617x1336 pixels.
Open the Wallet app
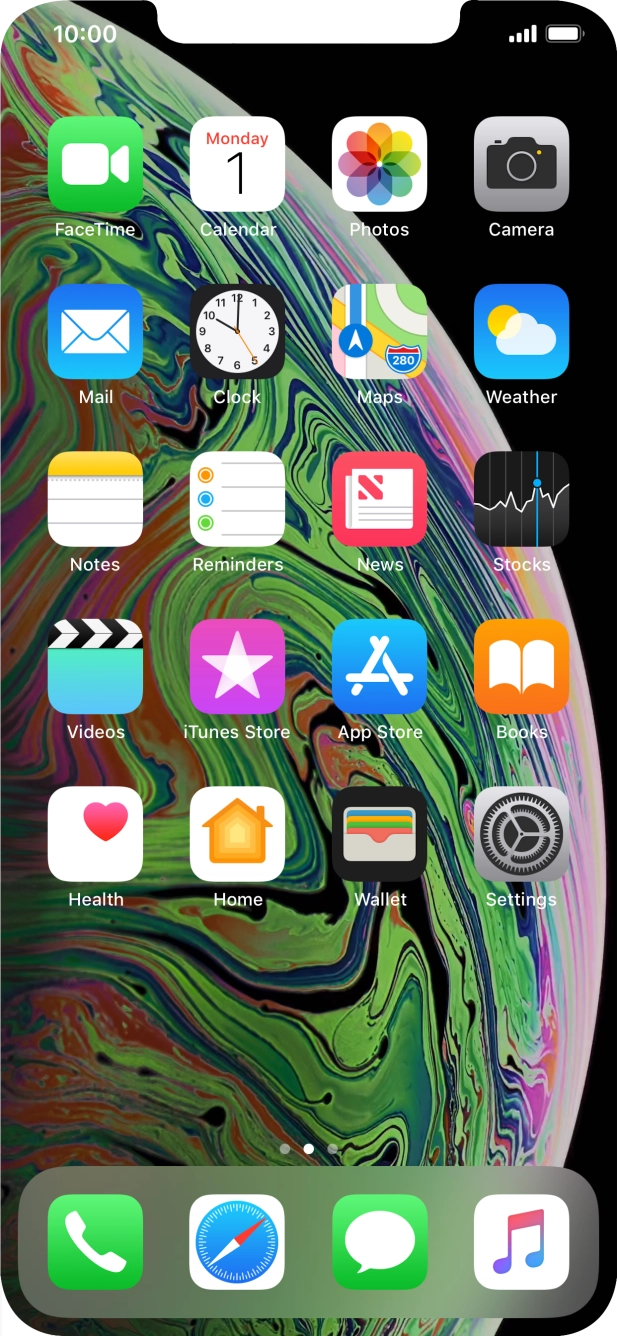(379, 834)
